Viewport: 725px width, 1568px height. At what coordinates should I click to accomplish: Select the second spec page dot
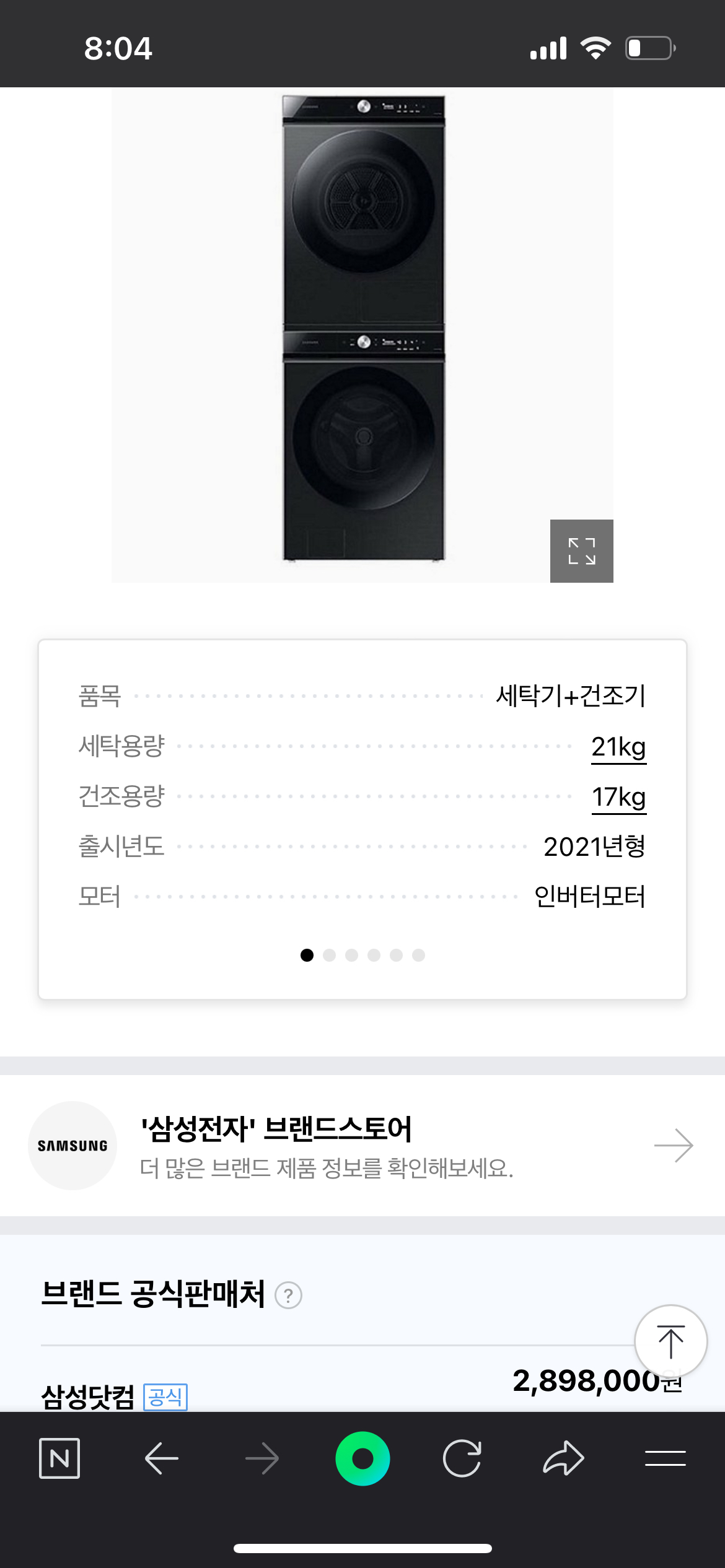tap(329, 956)
